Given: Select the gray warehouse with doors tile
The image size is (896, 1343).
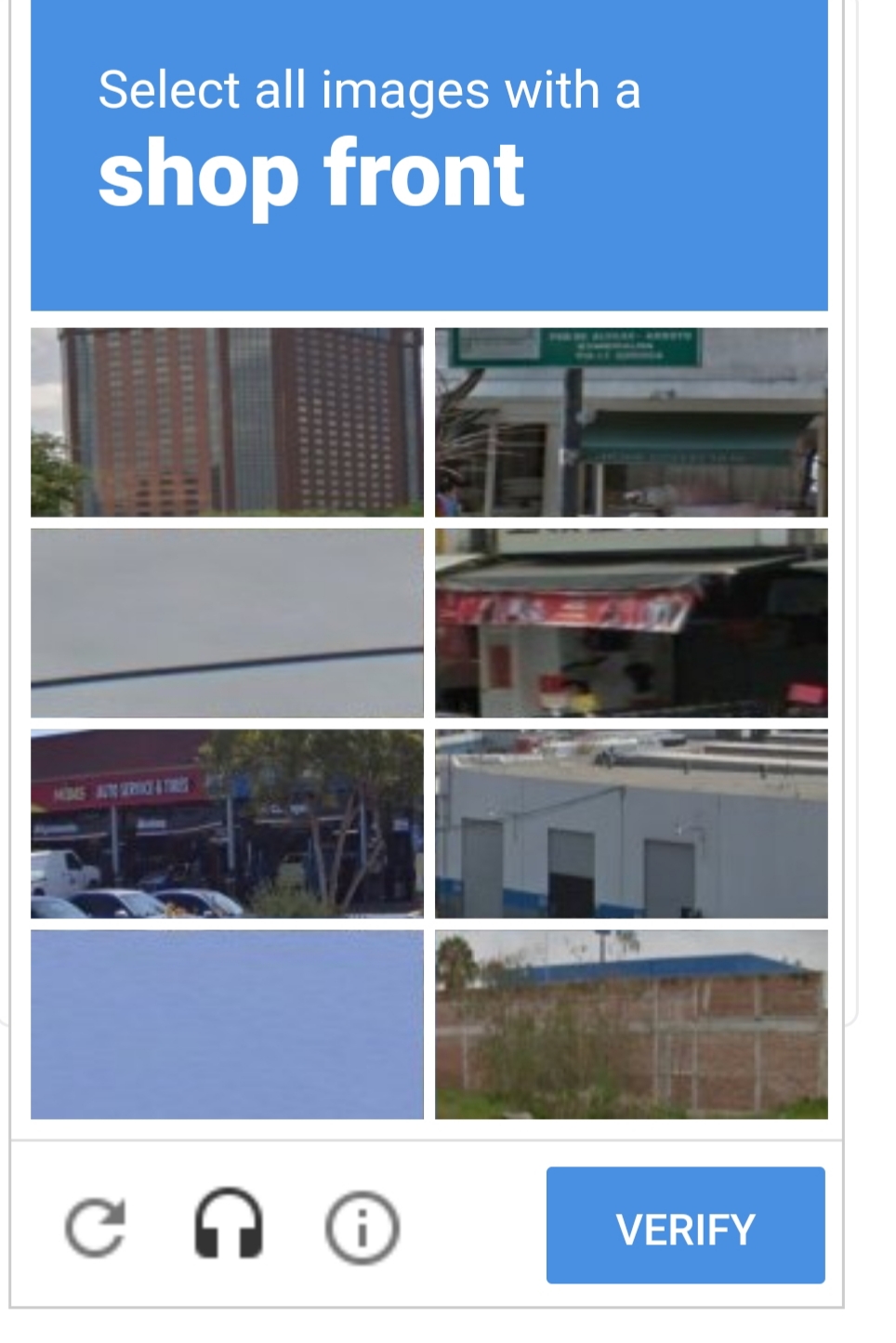Looking at the screenshot, I should click(631, 823).
